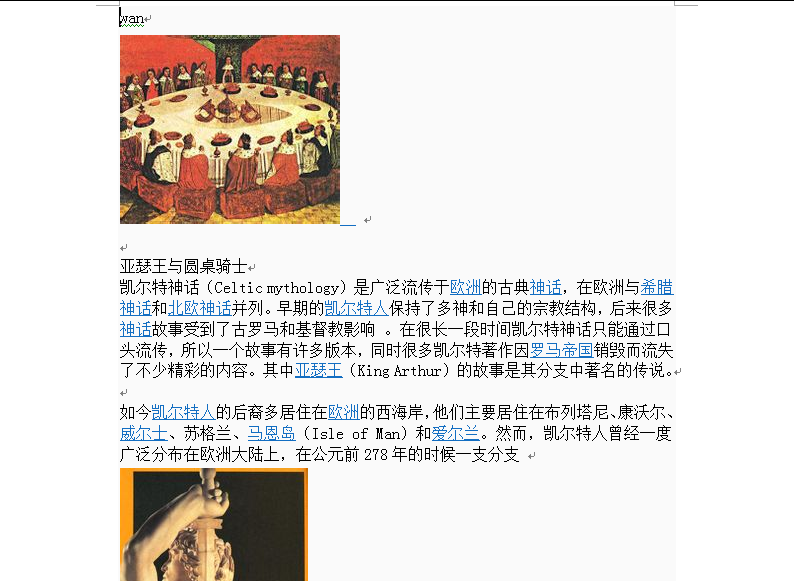Follow the 罗马帝国 link
The width and height of the screenshot is (794, 581).
click(x=561, y=350)
